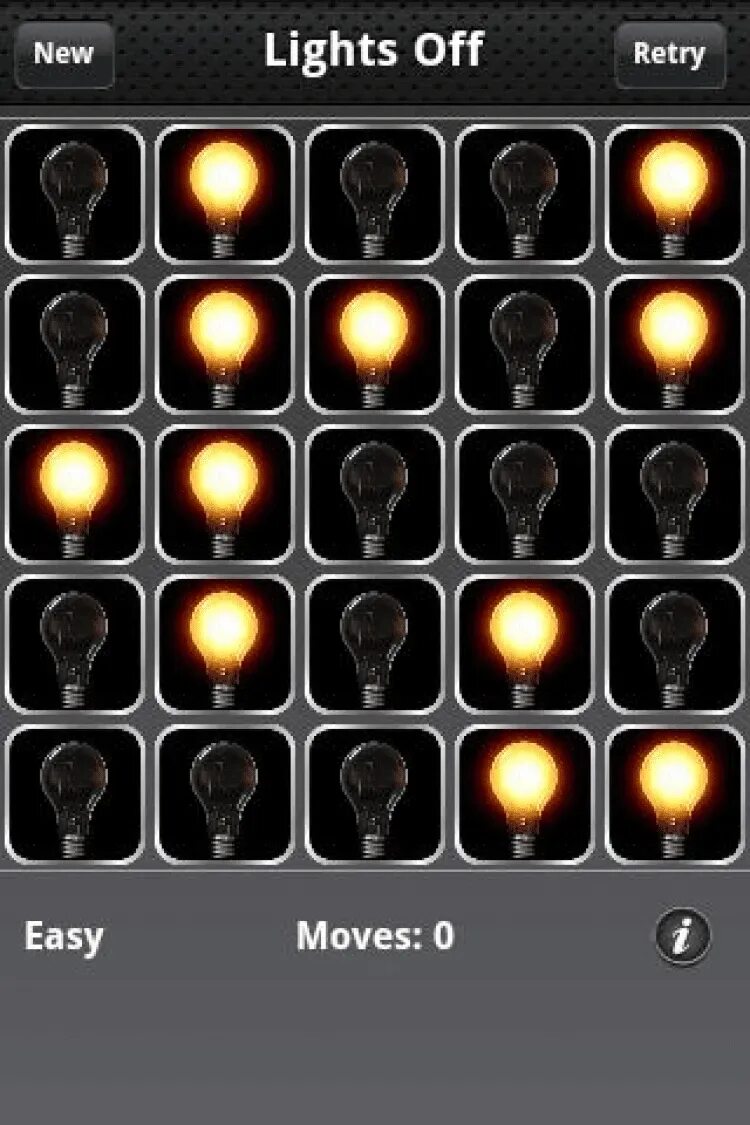Image resolution: width=750 pixels, height=1125 pixels.
Task: Toggle the lit bulb in row three, column two
Action: coord(225,494)
